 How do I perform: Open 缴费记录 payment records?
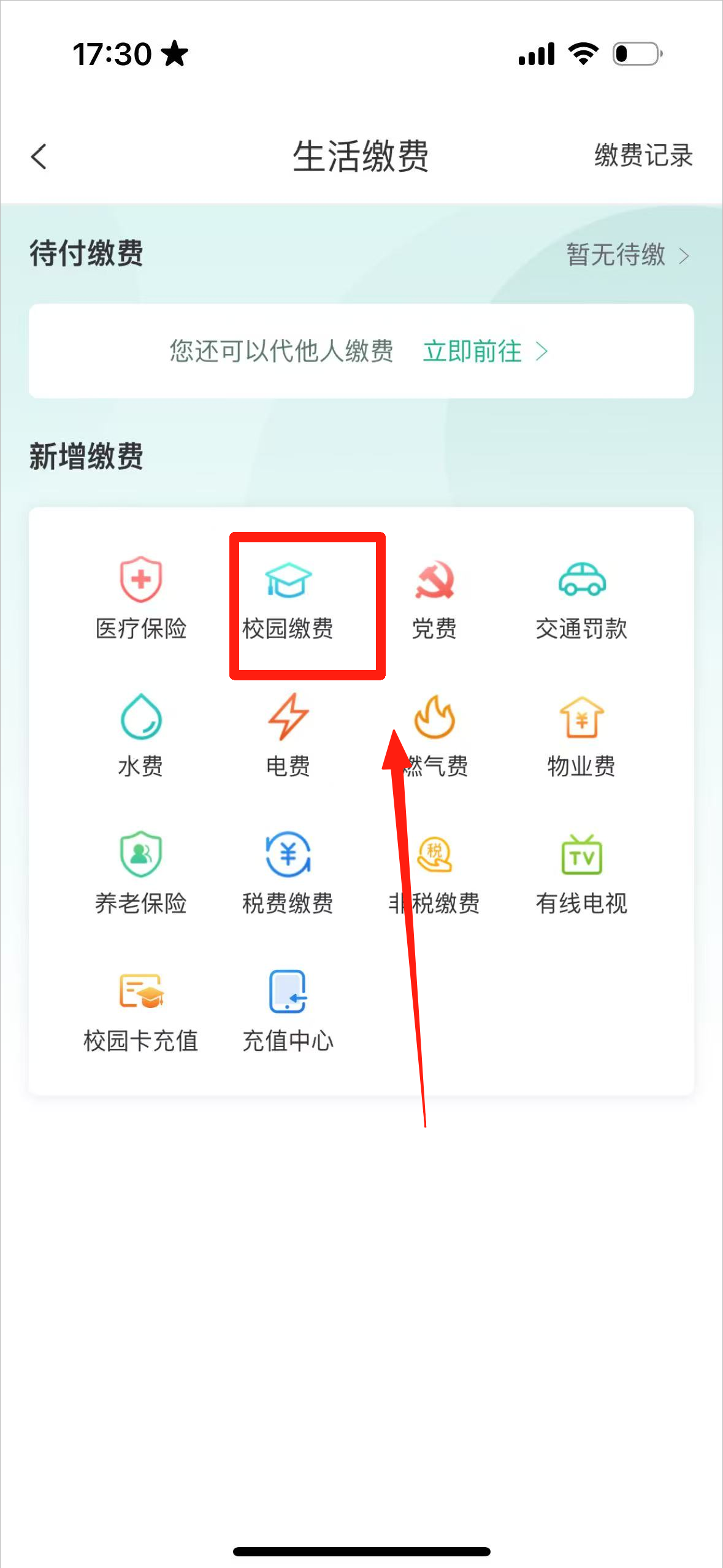point(643,155)
